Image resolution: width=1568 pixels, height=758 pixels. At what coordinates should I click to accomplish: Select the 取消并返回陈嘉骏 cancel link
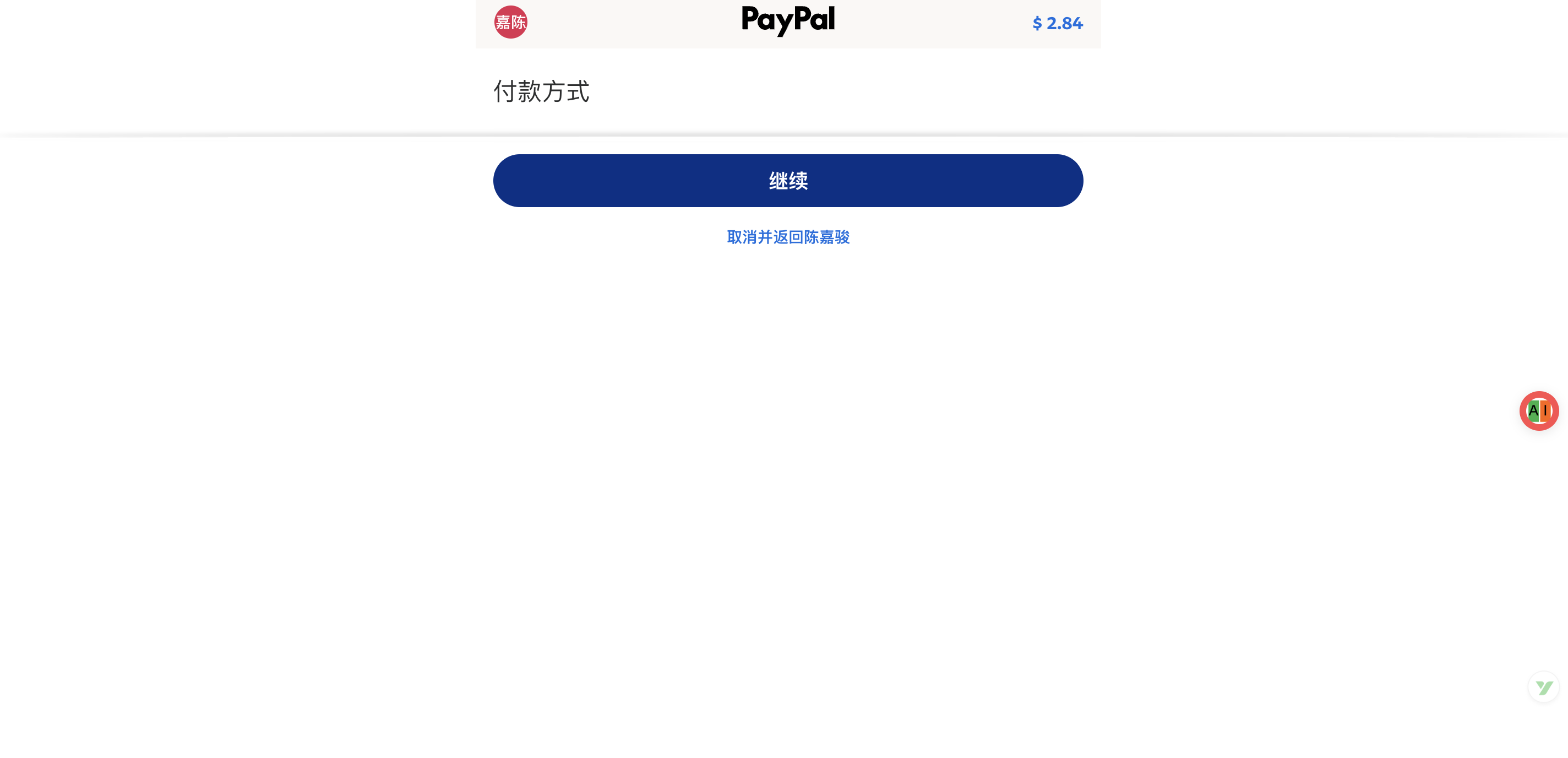[788, 237]
